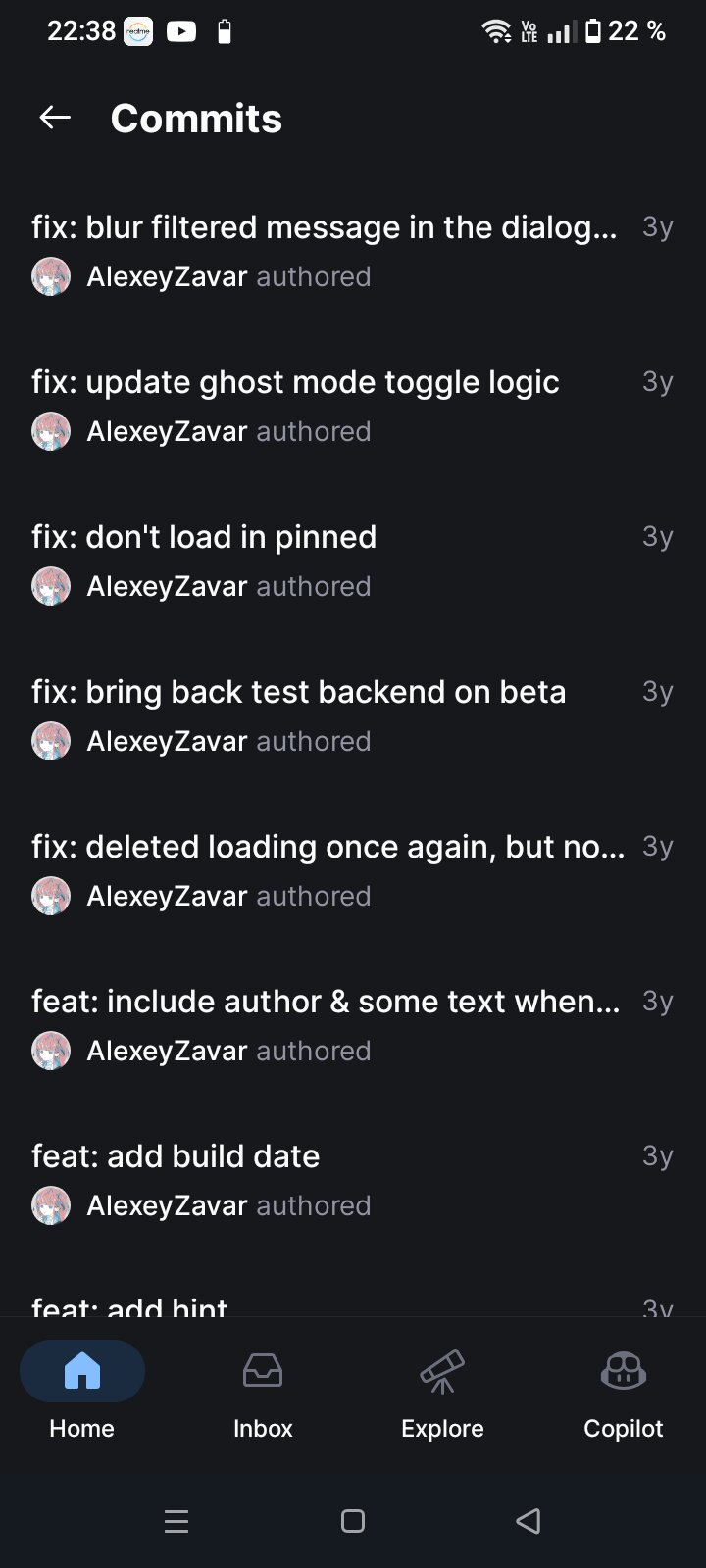Screen dimensions: 706x1568
Task: Switch to the Home tab
Action: tap(82, 1392)
